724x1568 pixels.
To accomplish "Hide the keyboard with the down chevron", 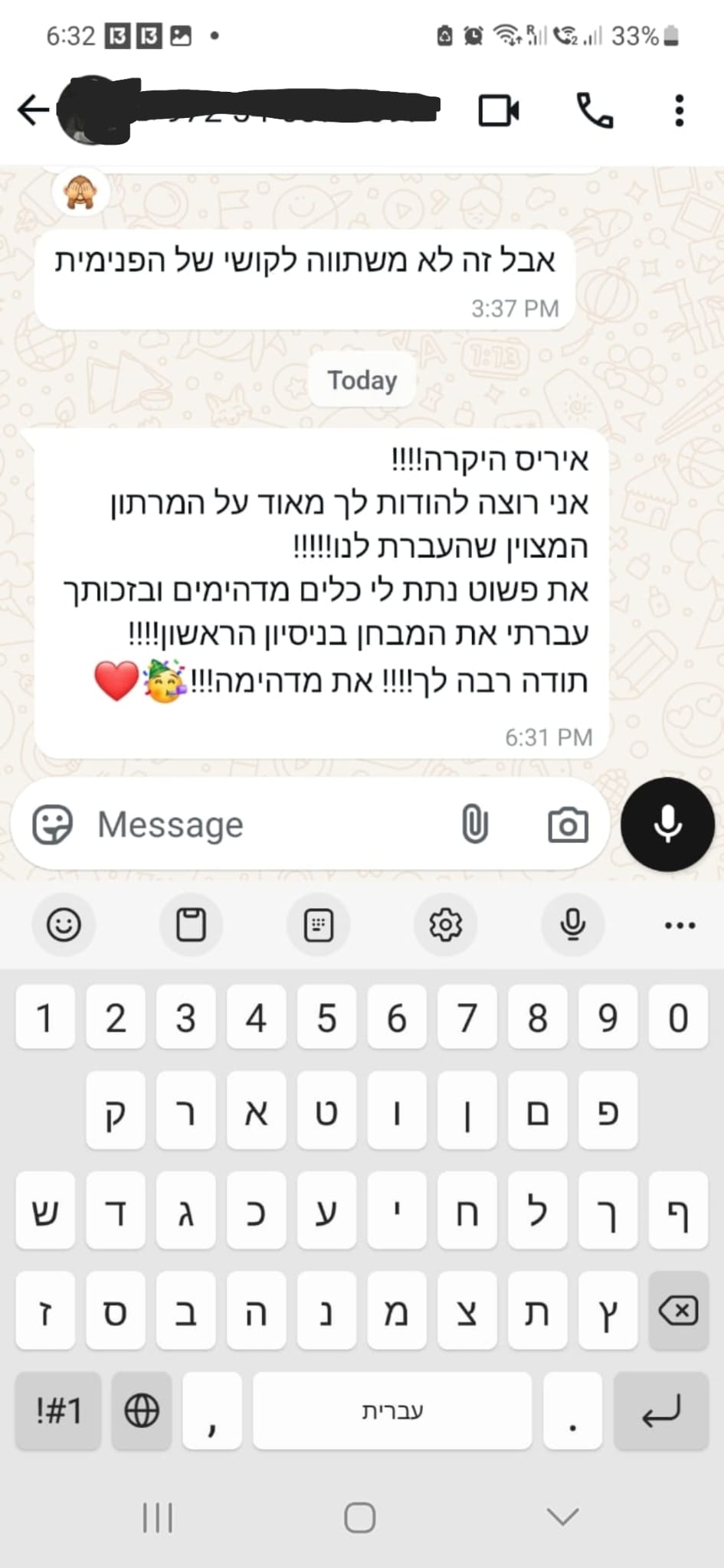I will (x=563, y=1516).
